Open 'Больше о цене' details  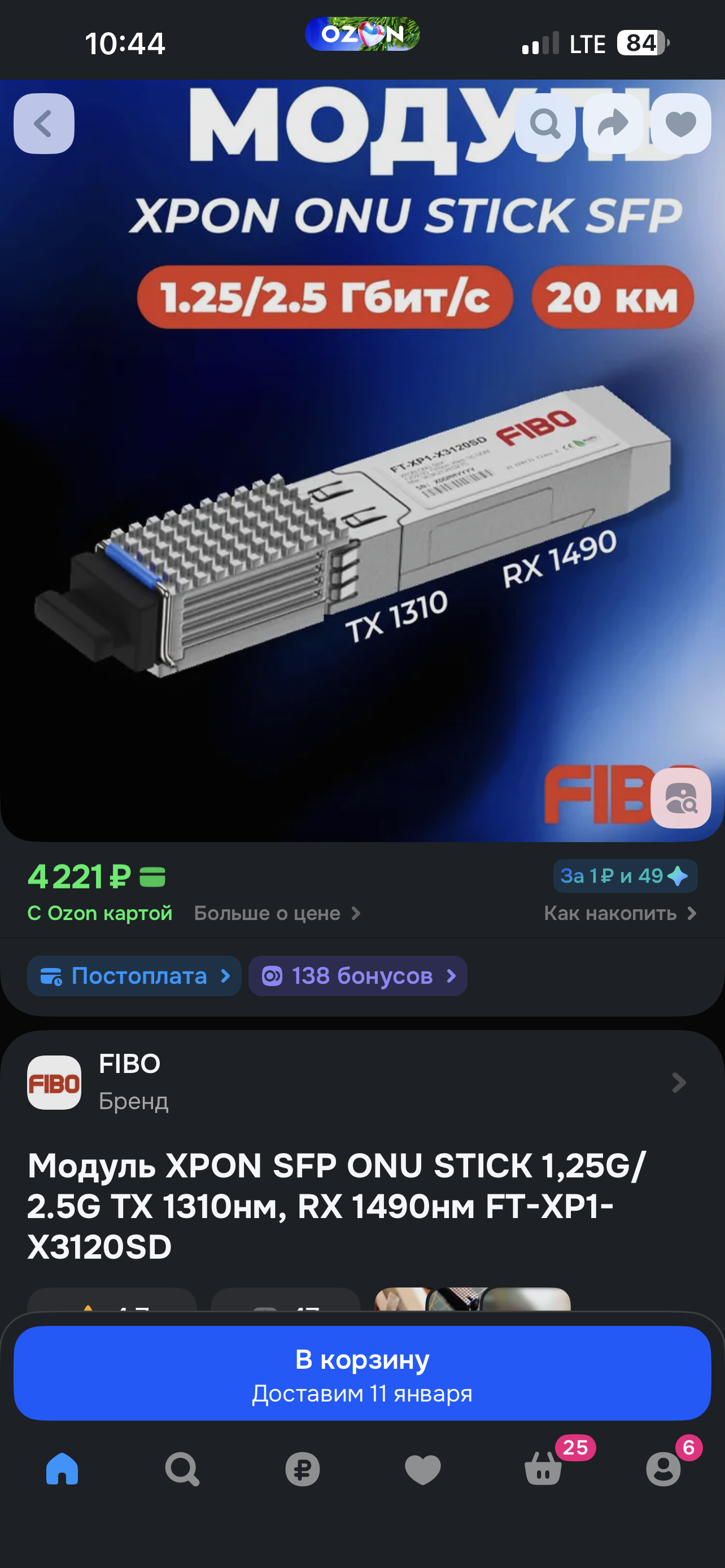click(x=278, y=913)
